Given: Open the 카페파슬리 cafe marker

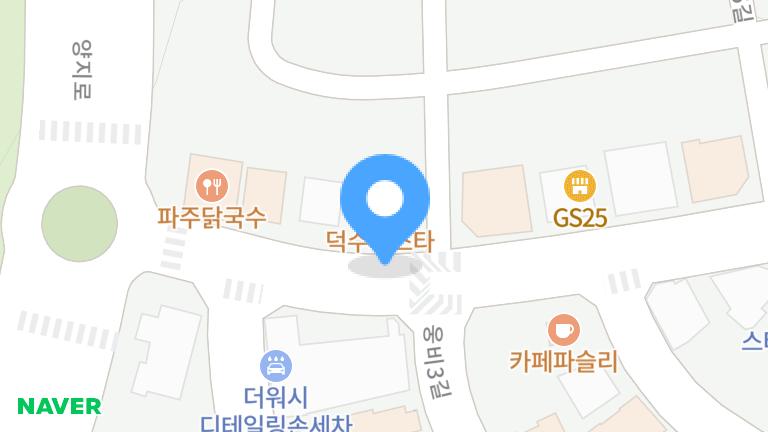Looking at the screenshot, I should point(563,330).
